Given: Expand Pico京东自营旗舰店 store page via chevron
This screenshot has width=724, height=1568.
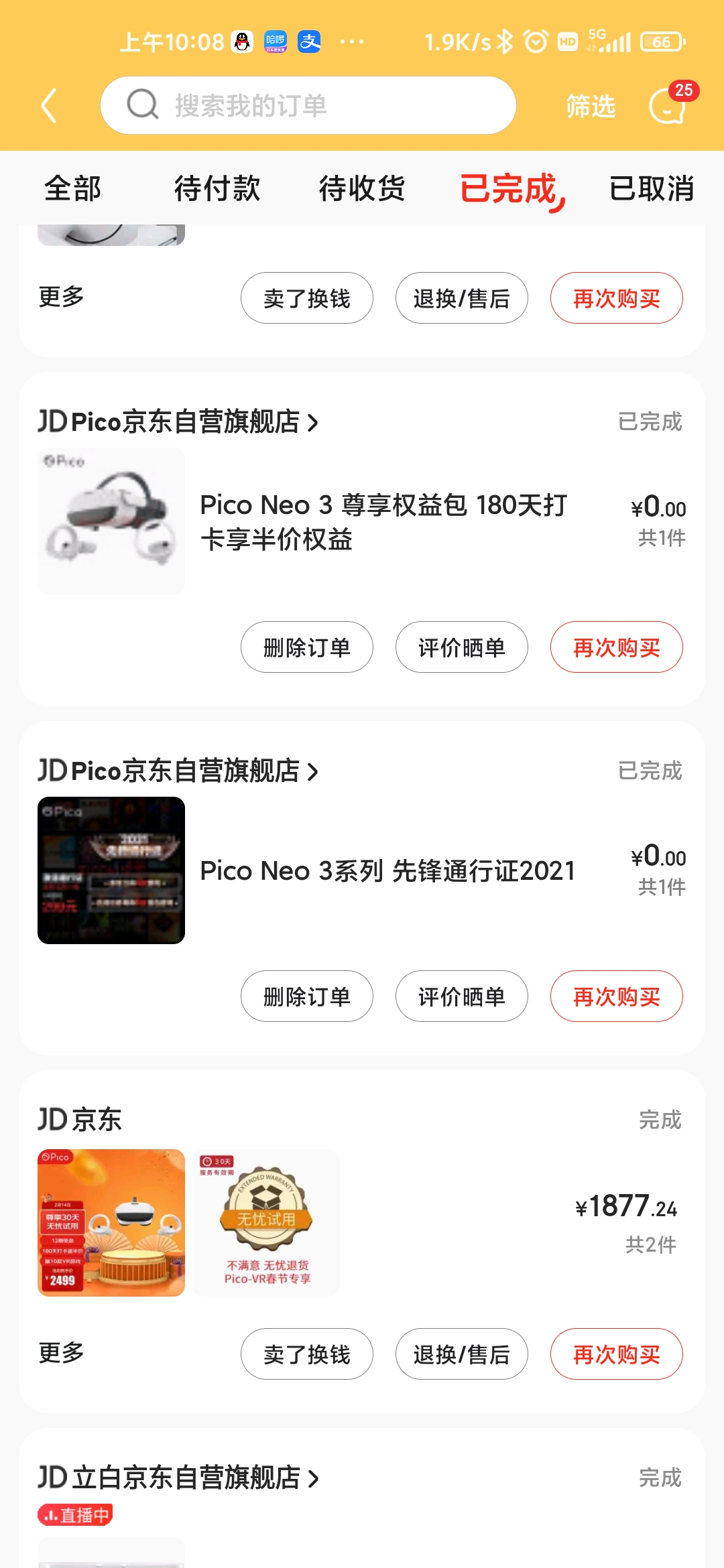Looking at the screenshot, I should pos(312,422).
